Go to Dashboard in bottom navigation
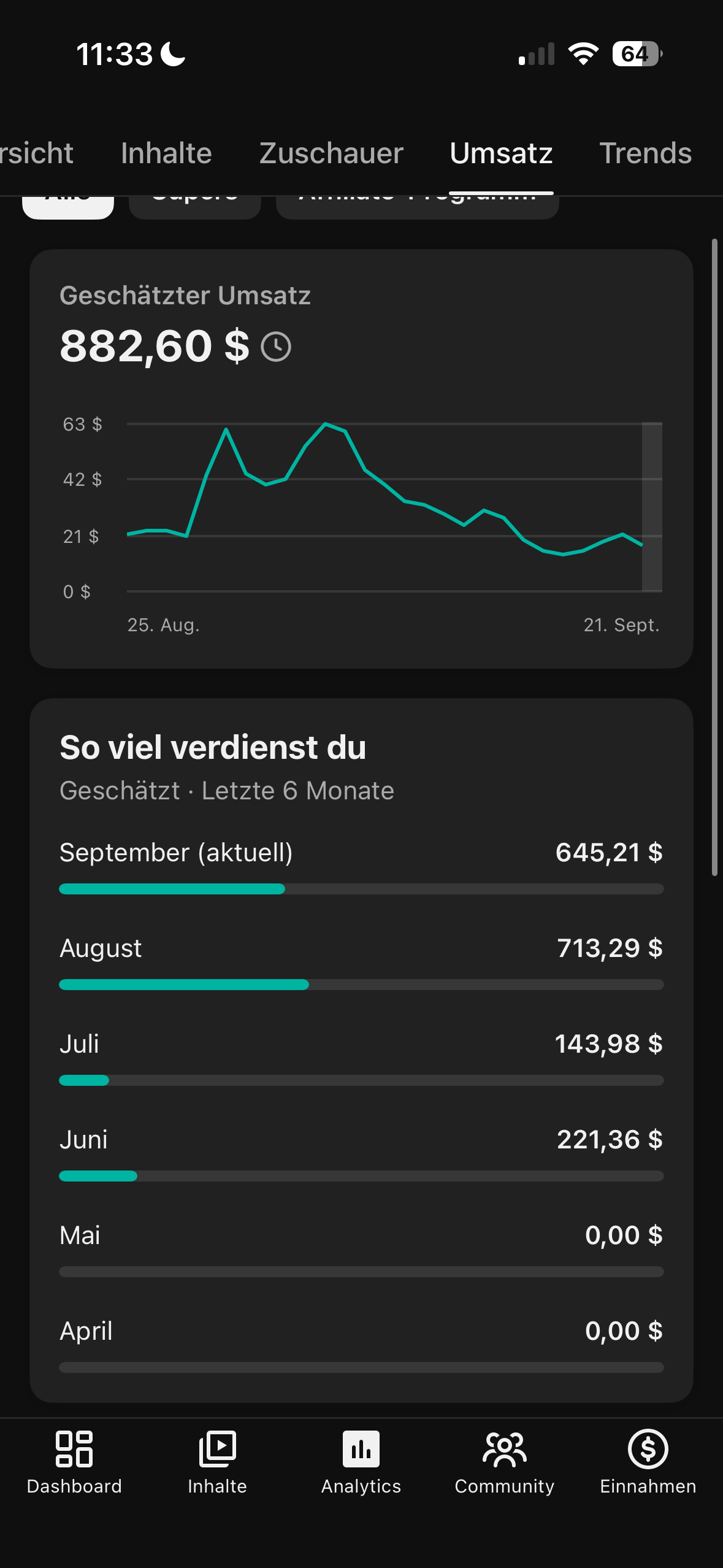The height and width of the screenshot is (1568, 723). [74, 1462]
